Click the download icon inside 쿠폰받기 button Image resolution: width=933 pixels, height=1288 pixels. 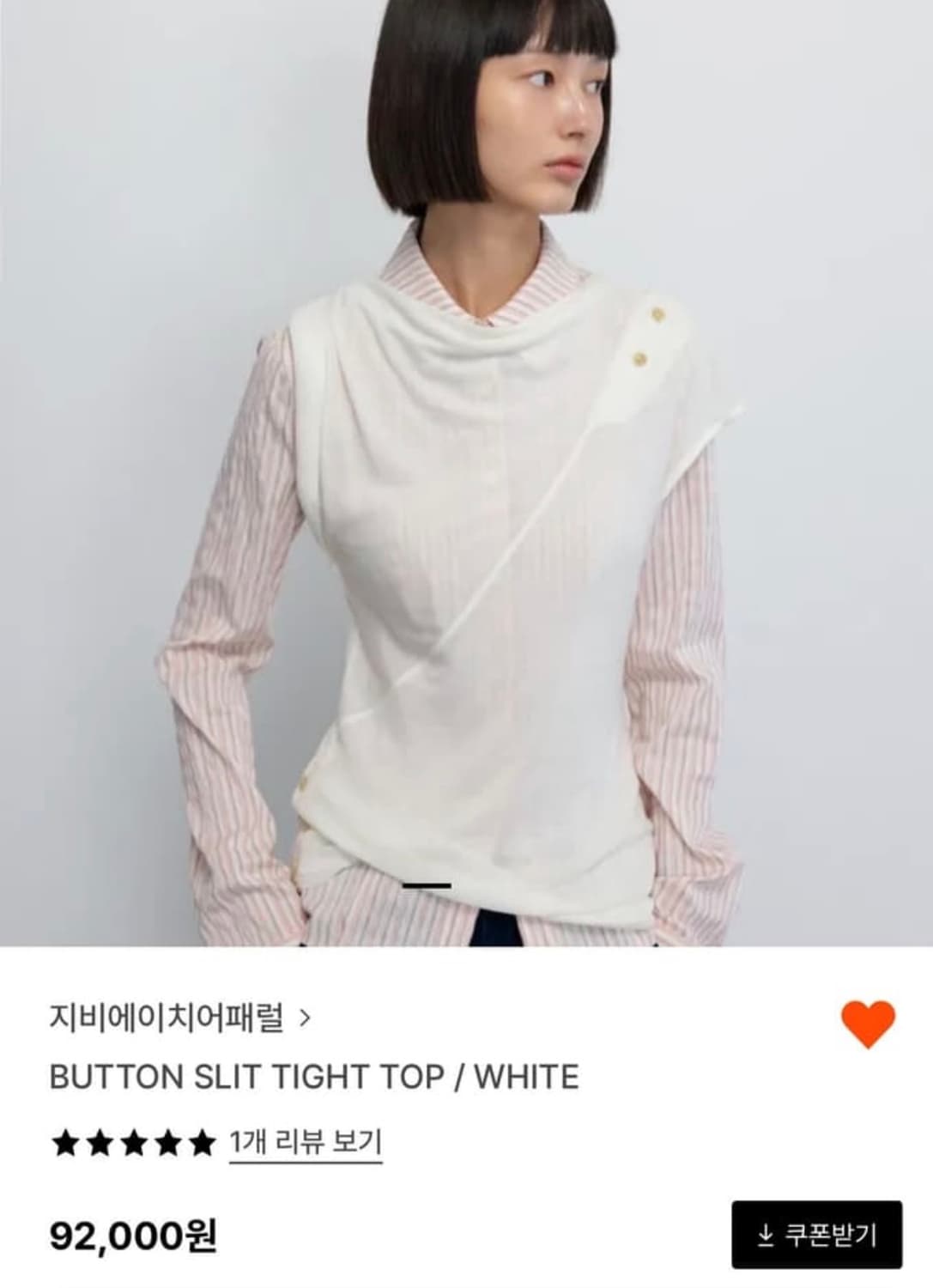coord(766,1234)
